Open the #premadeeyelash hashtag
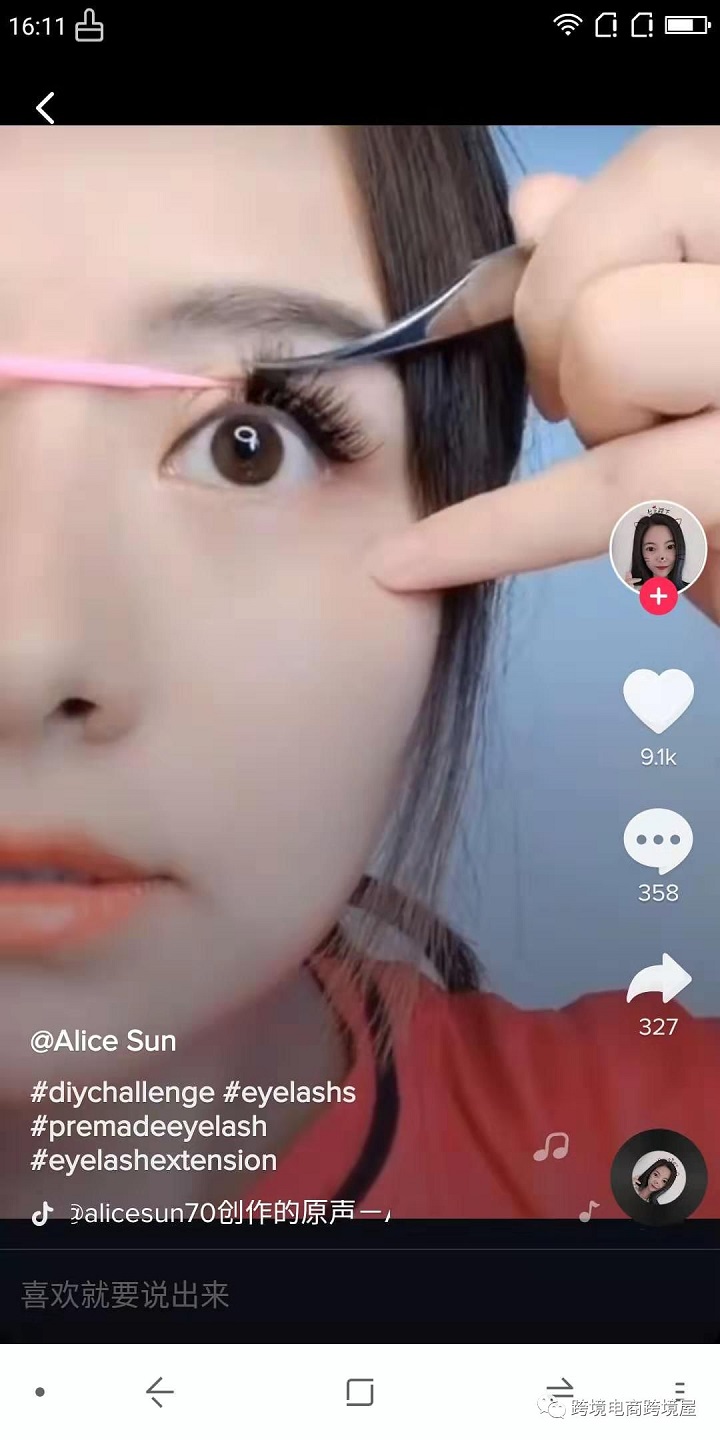Image resolution: width=720 pixels, height=1440 pixels. coord(149,1126)
